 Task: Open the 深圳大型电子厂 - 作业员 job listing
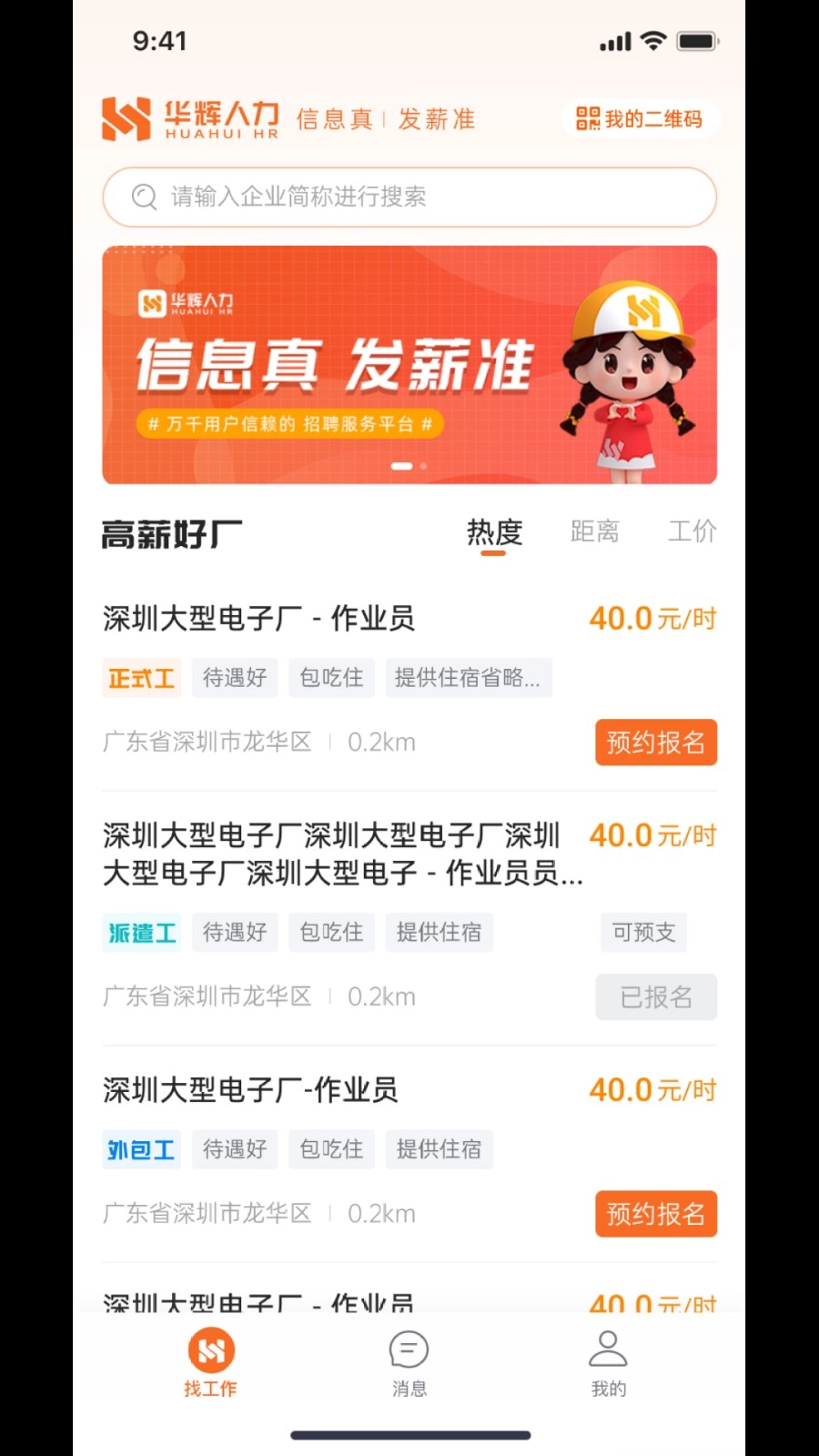(258, 617)
